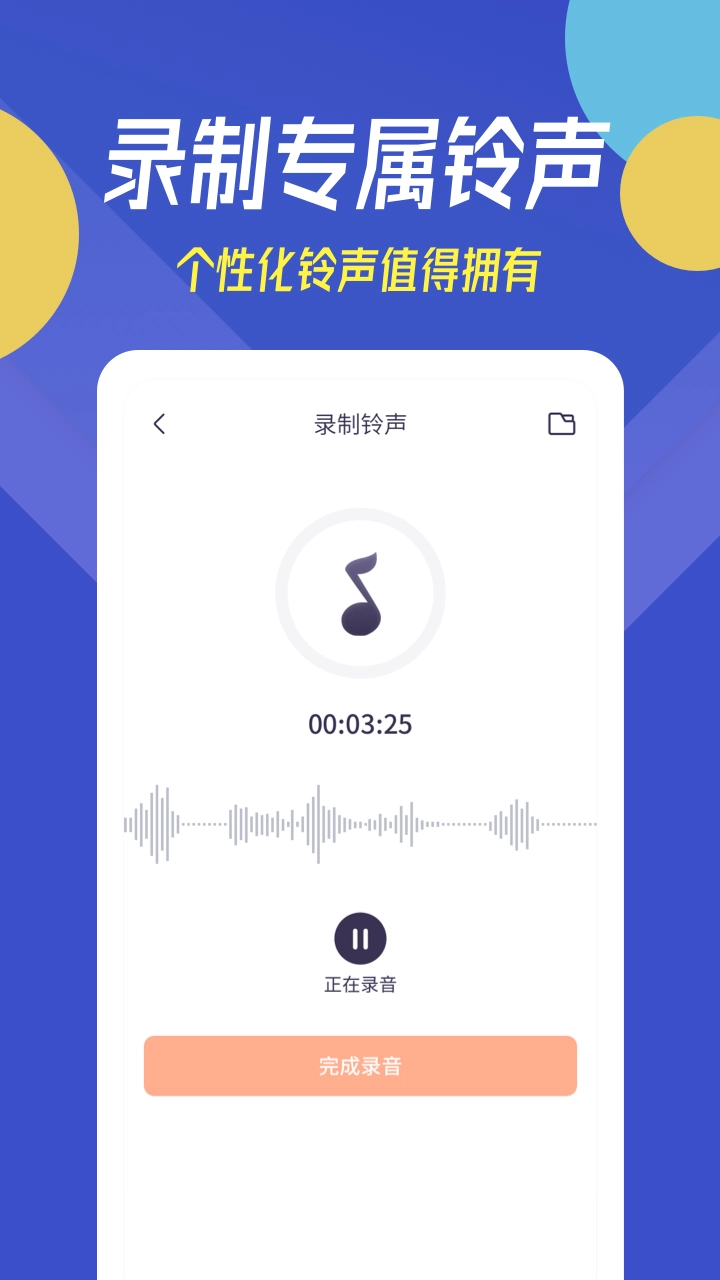The image size is (720, 1280).
Task: Tap the 正在录音 status label
Action: [x=361, y=984]
